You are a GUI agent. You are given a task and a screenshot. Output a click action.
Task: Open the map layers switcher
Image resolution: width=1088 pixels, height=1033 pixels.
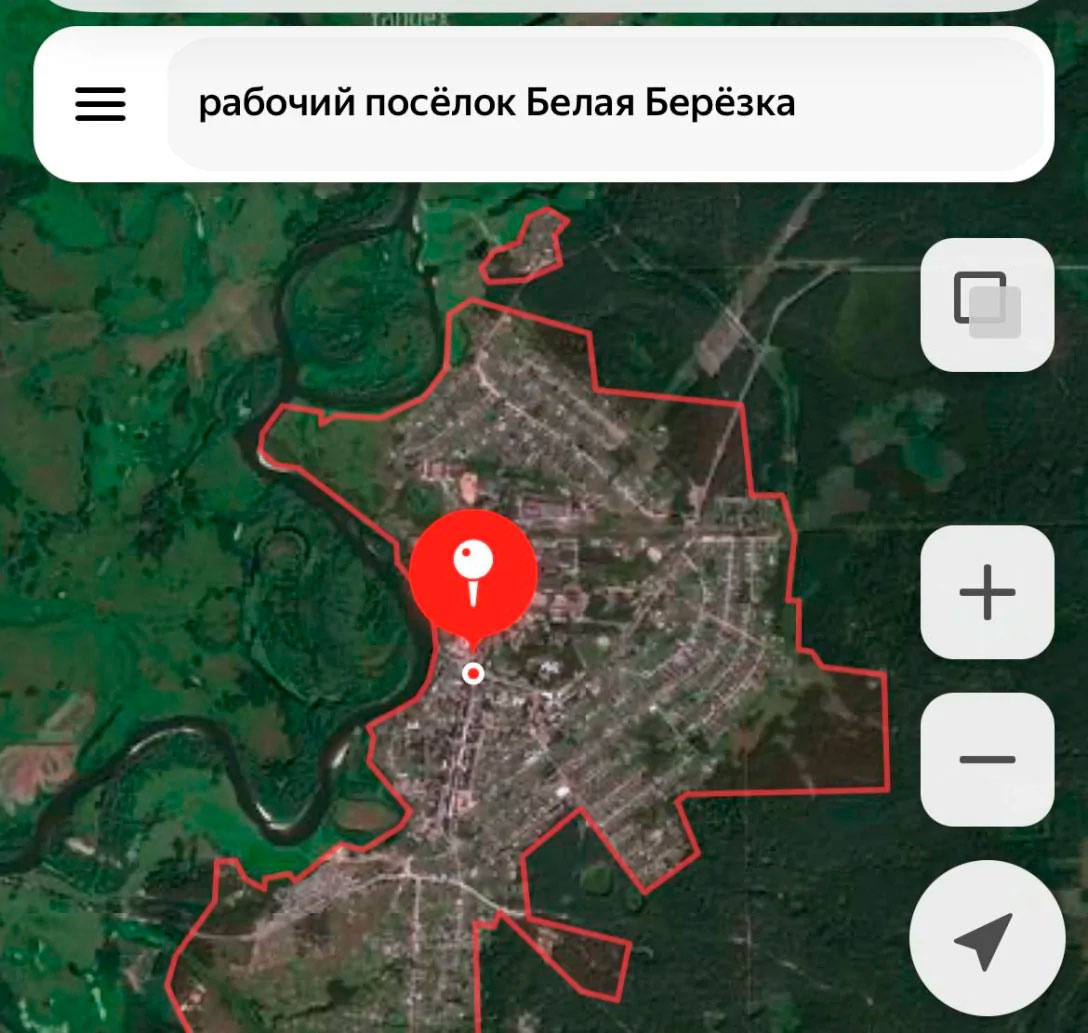(x=986, y=305)
